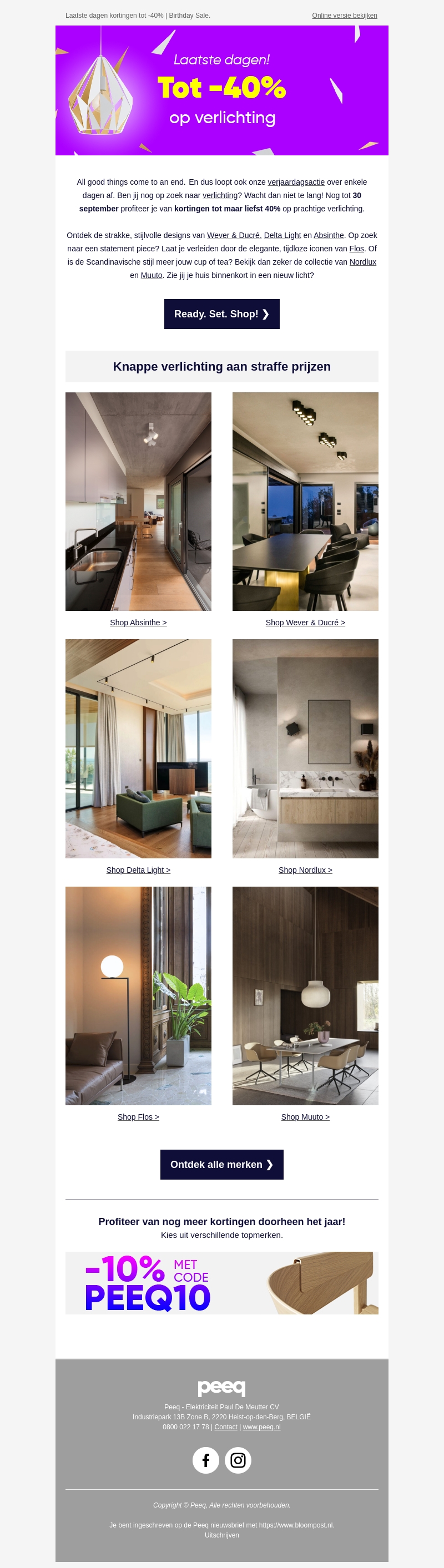444x1568 pixels.
Task: Open the PEEQ10 discount code banner
Action: tap(221, 1283)
